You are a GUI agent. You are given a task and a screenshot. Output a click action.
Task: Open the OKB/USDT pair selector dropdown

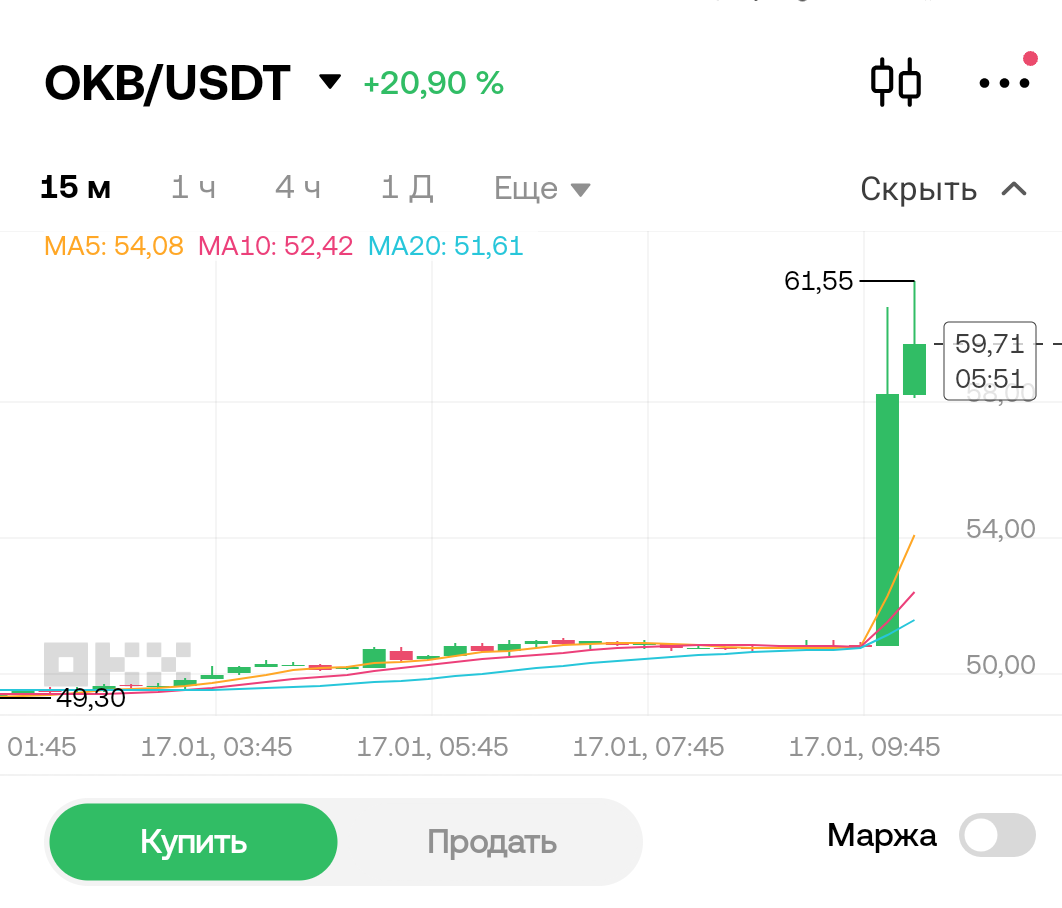(329, 82)
